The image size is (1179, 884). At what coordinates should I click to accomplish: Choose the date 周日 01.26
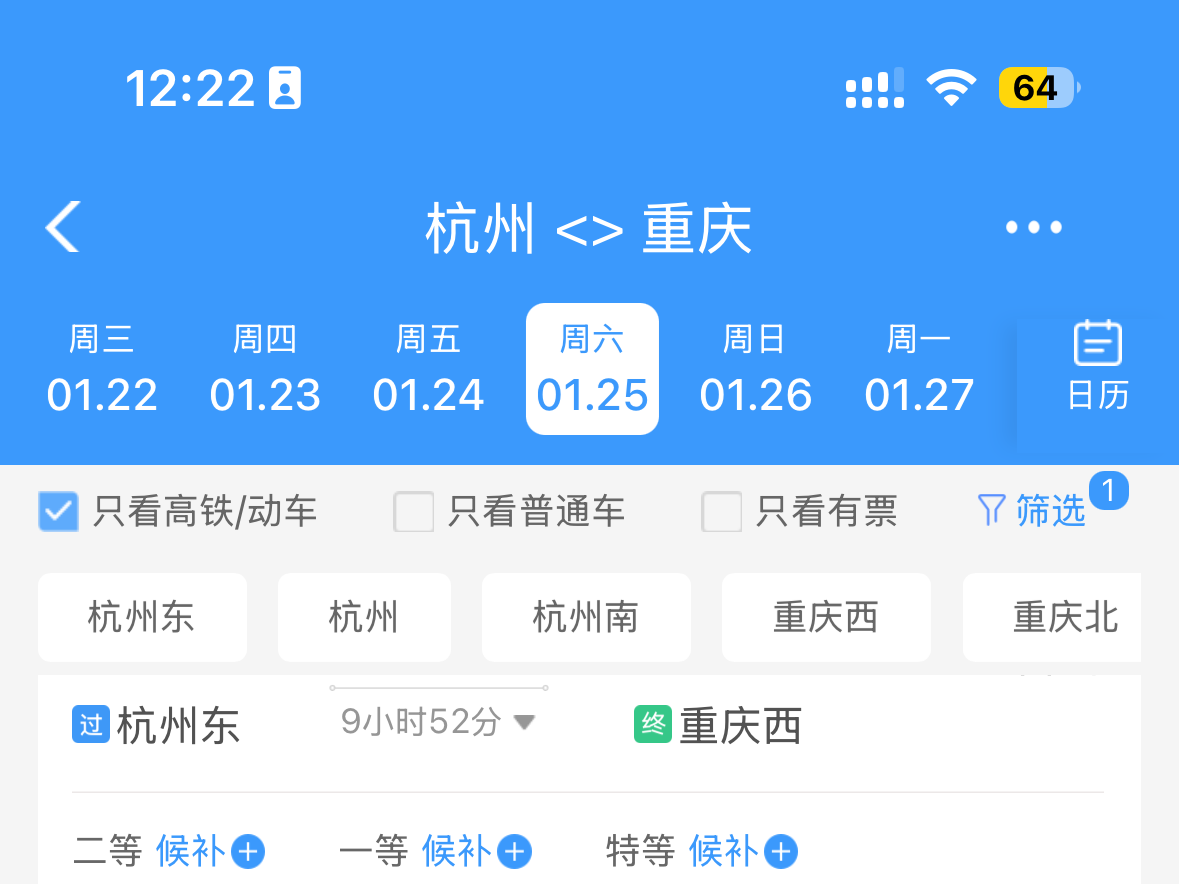point(755,369)
